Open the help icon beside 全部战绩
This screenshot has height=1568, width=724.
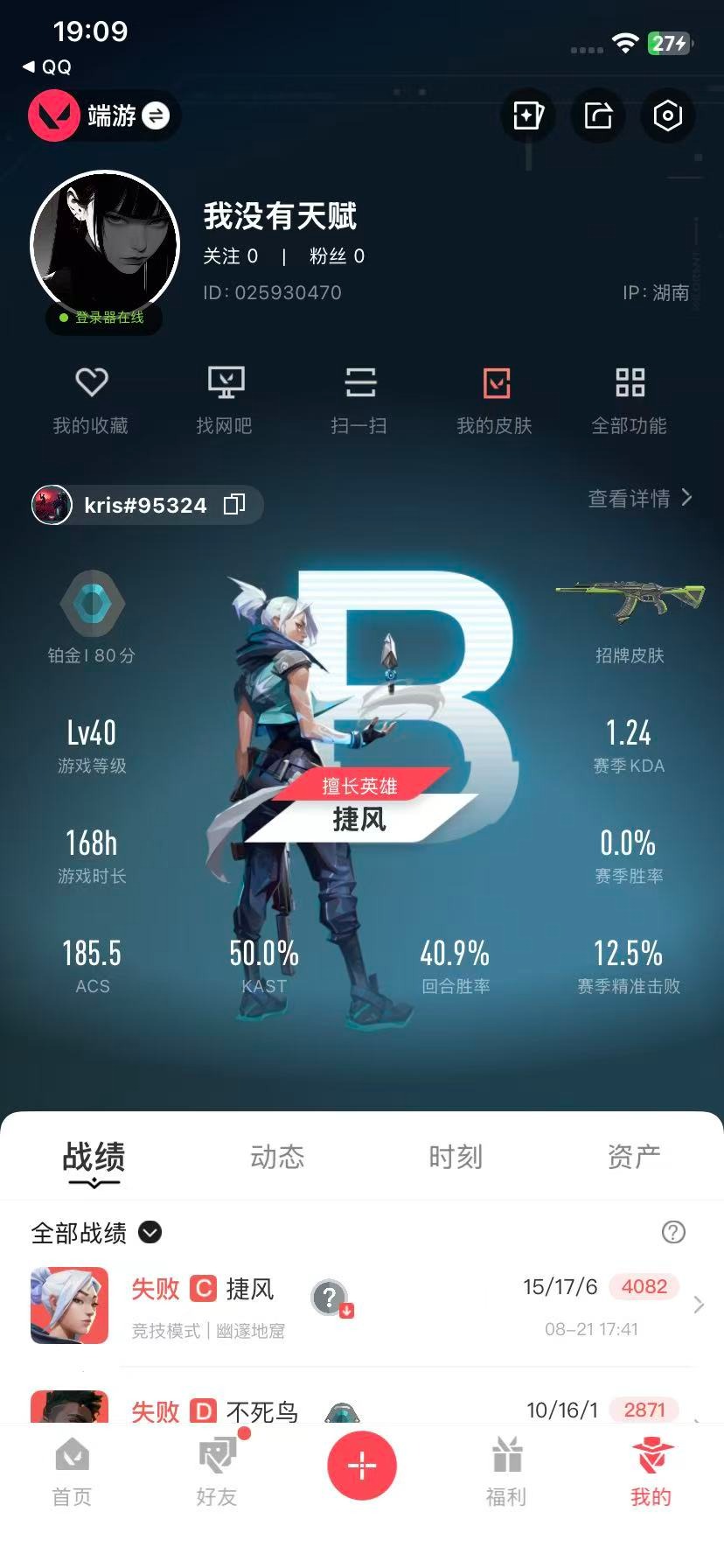[x=673, y=1232]
